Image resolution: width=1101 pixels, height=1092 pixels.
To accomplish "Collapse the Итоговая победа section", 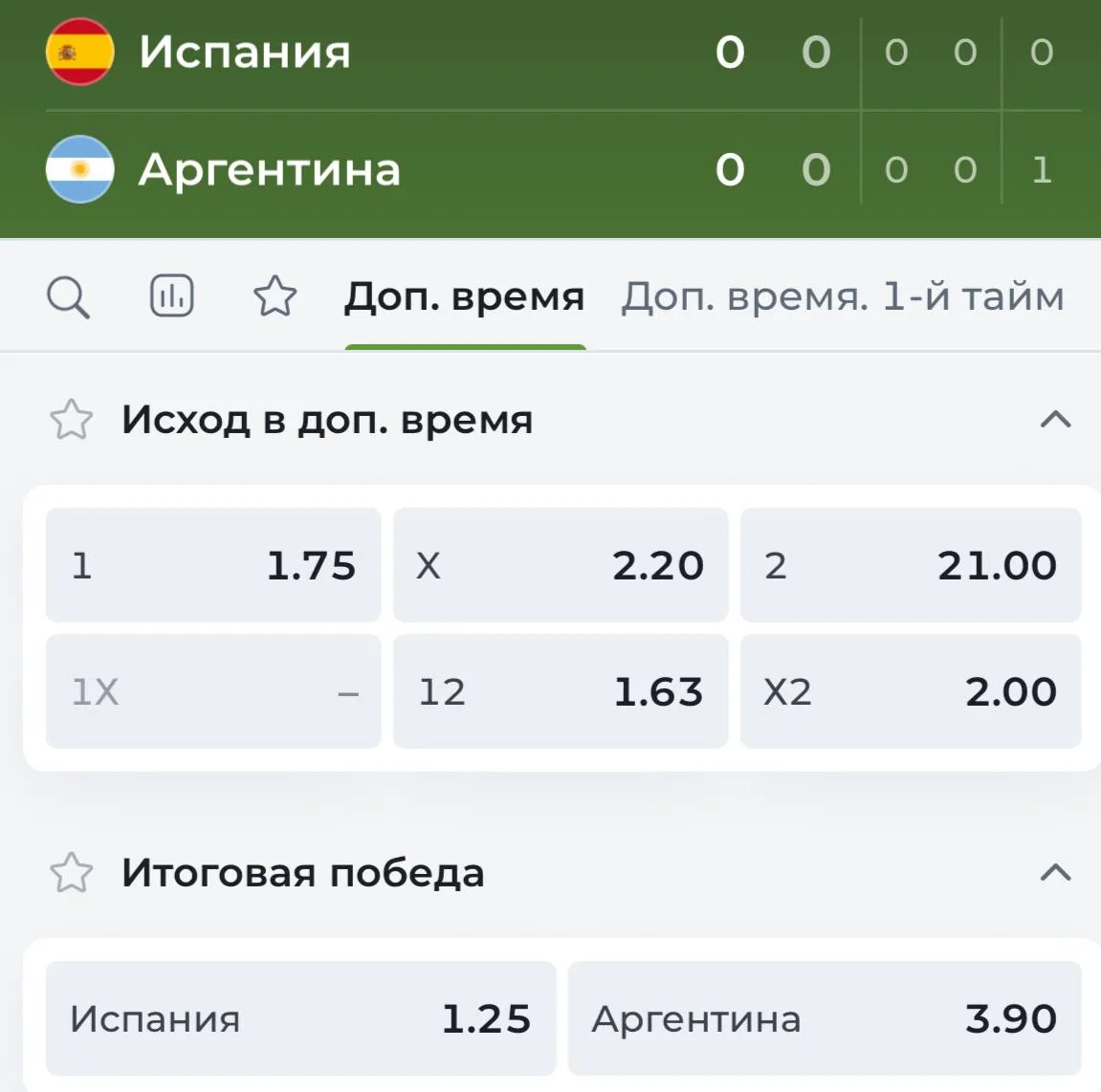I will 1055,872.
